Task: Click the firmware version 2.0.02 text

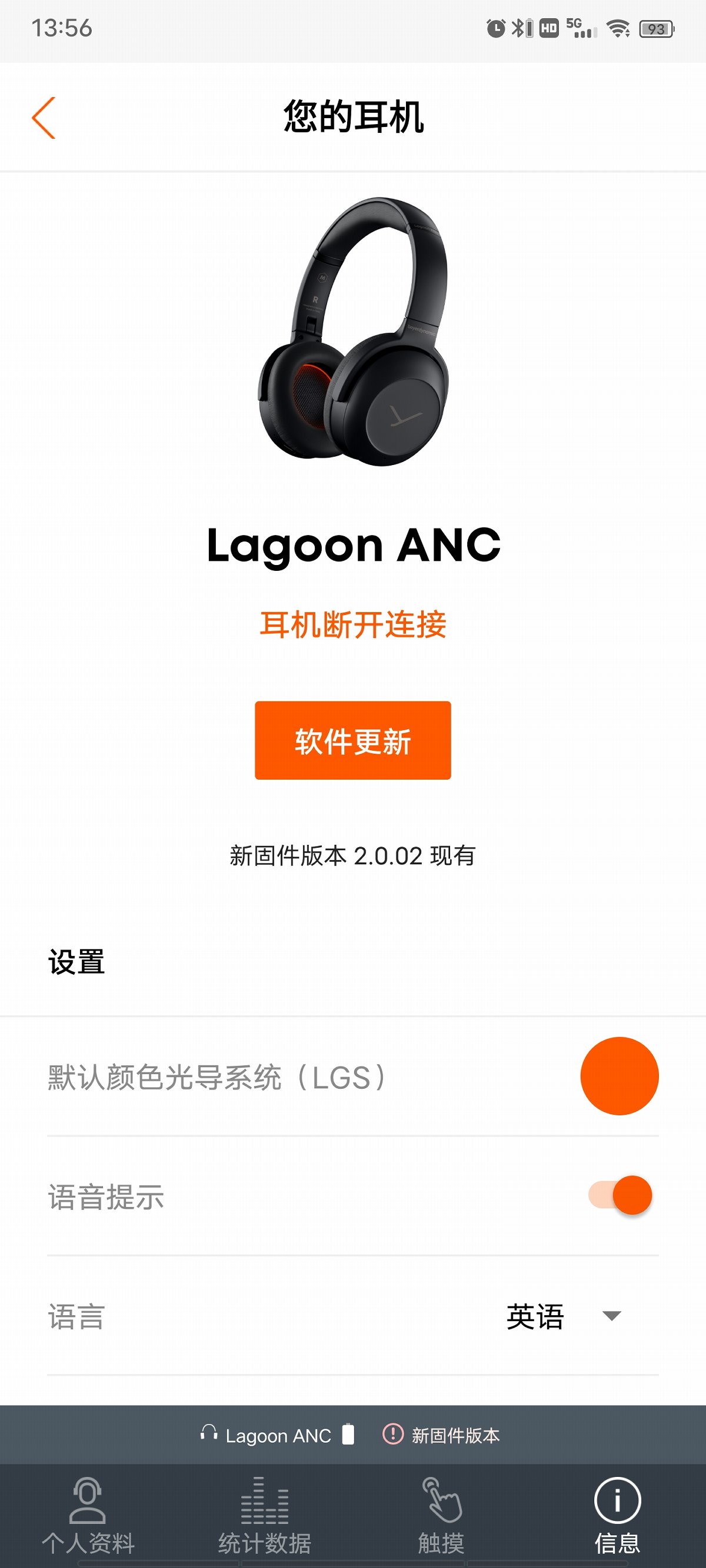Action: (352, 857)
